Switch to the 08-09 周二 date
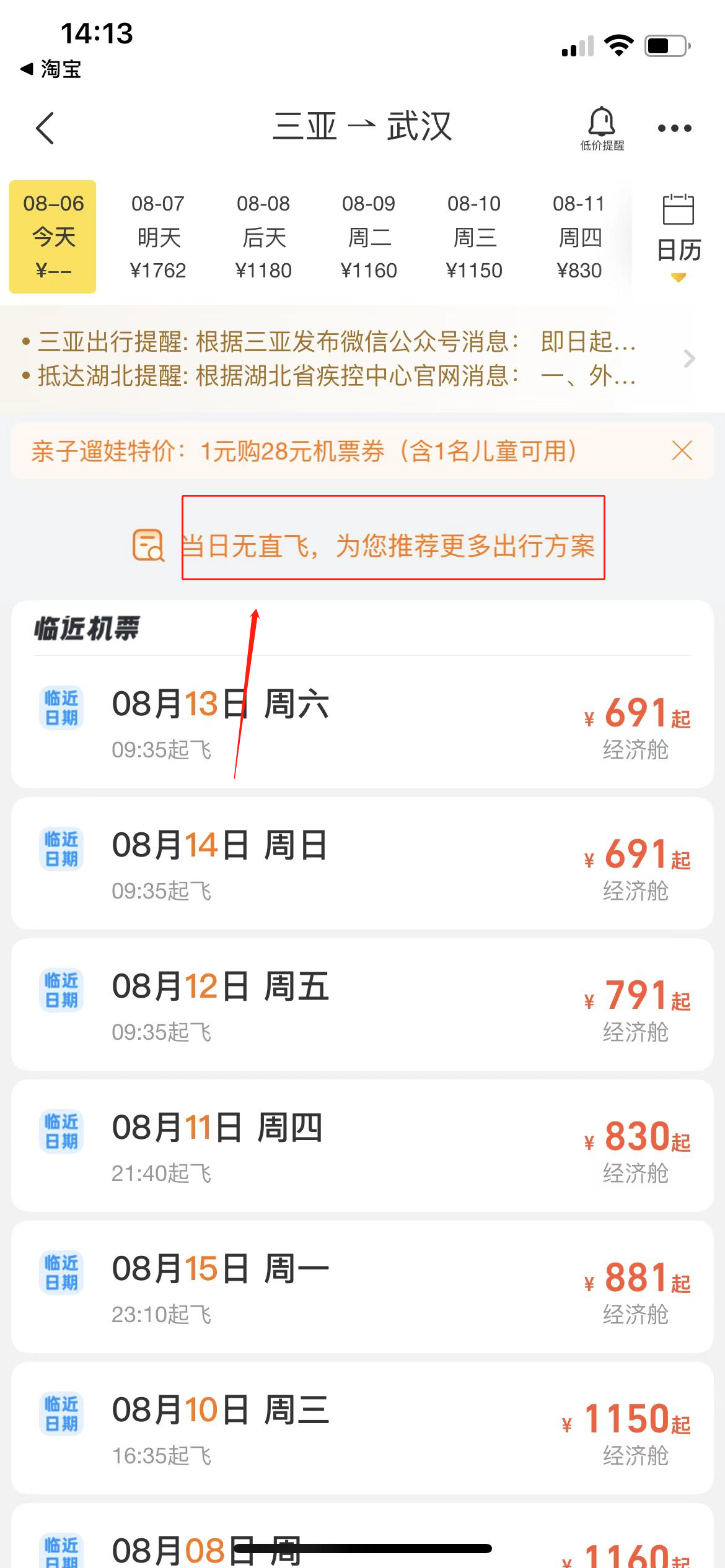 click(x=369, y=237)
